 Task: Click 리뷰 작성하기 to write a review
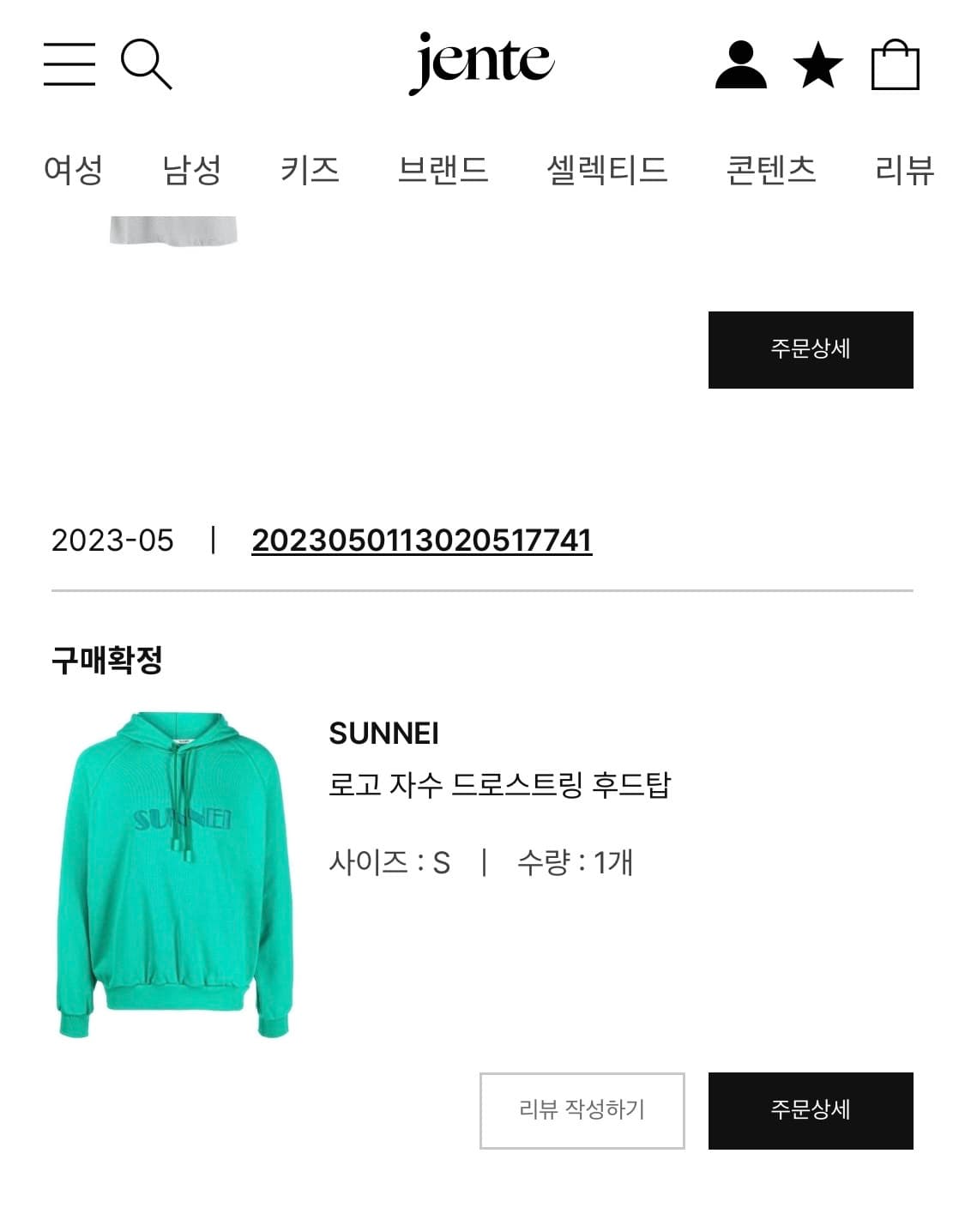coord(582,1110)
